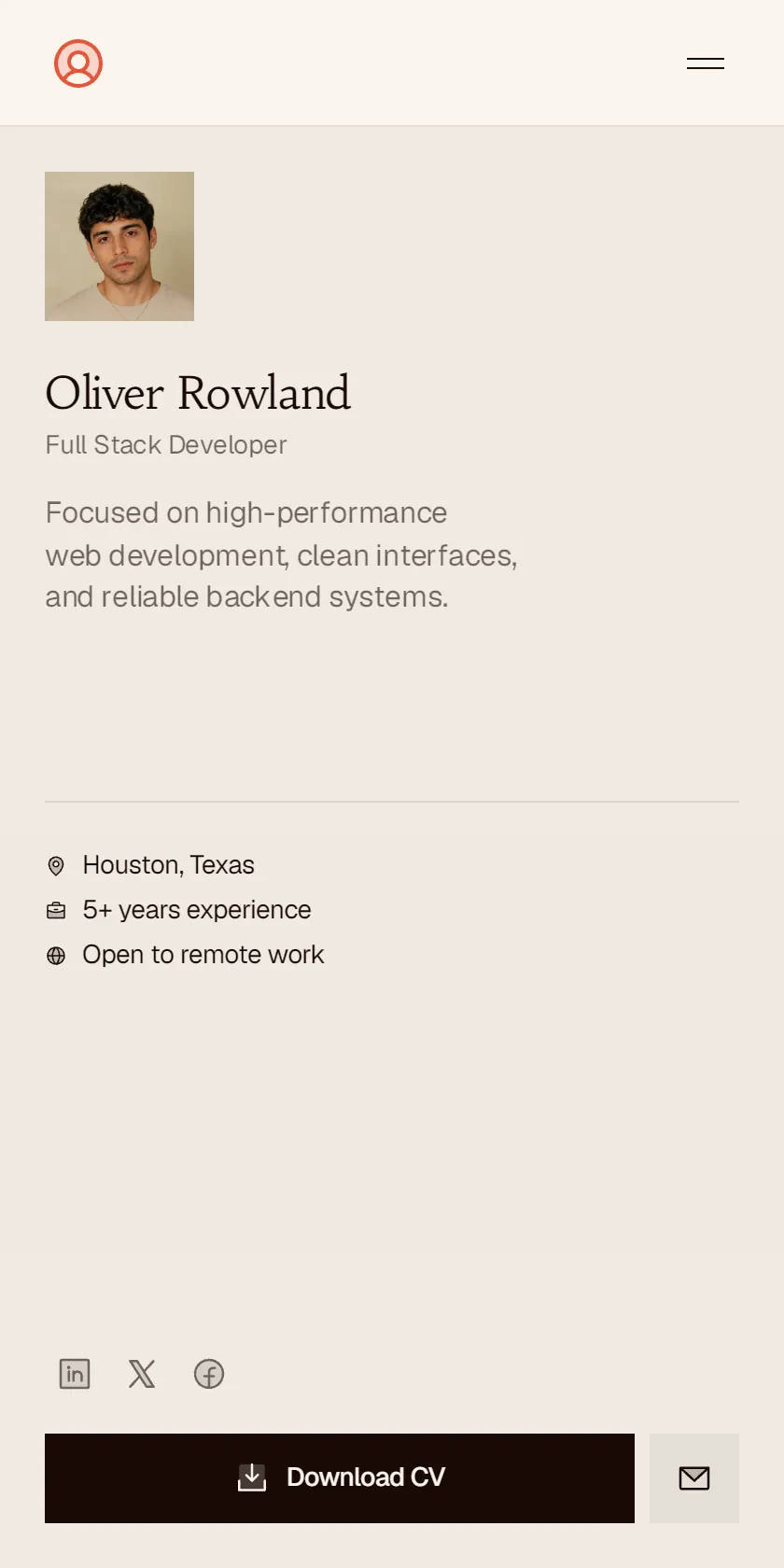Open the hamburger menu
This screenshot has height=1568, width=784.
pyautogui.click(x=706, y=63)
